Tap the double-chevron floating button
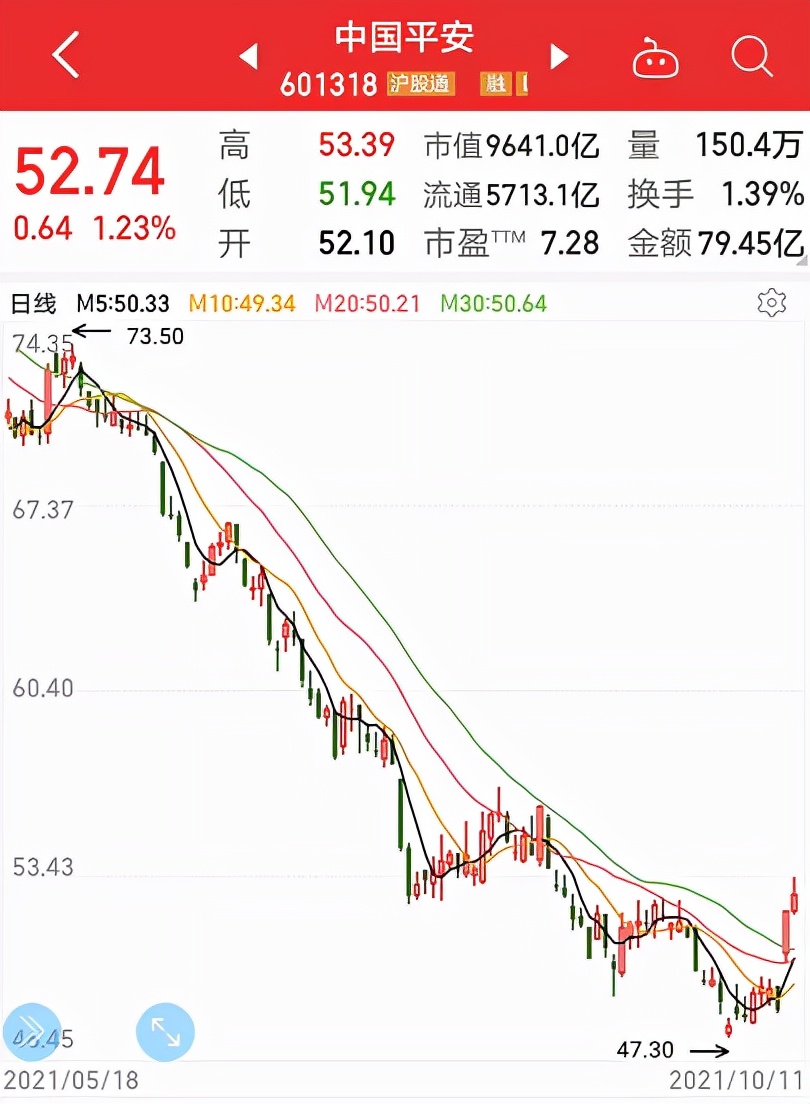 (x=32, y=1031)
